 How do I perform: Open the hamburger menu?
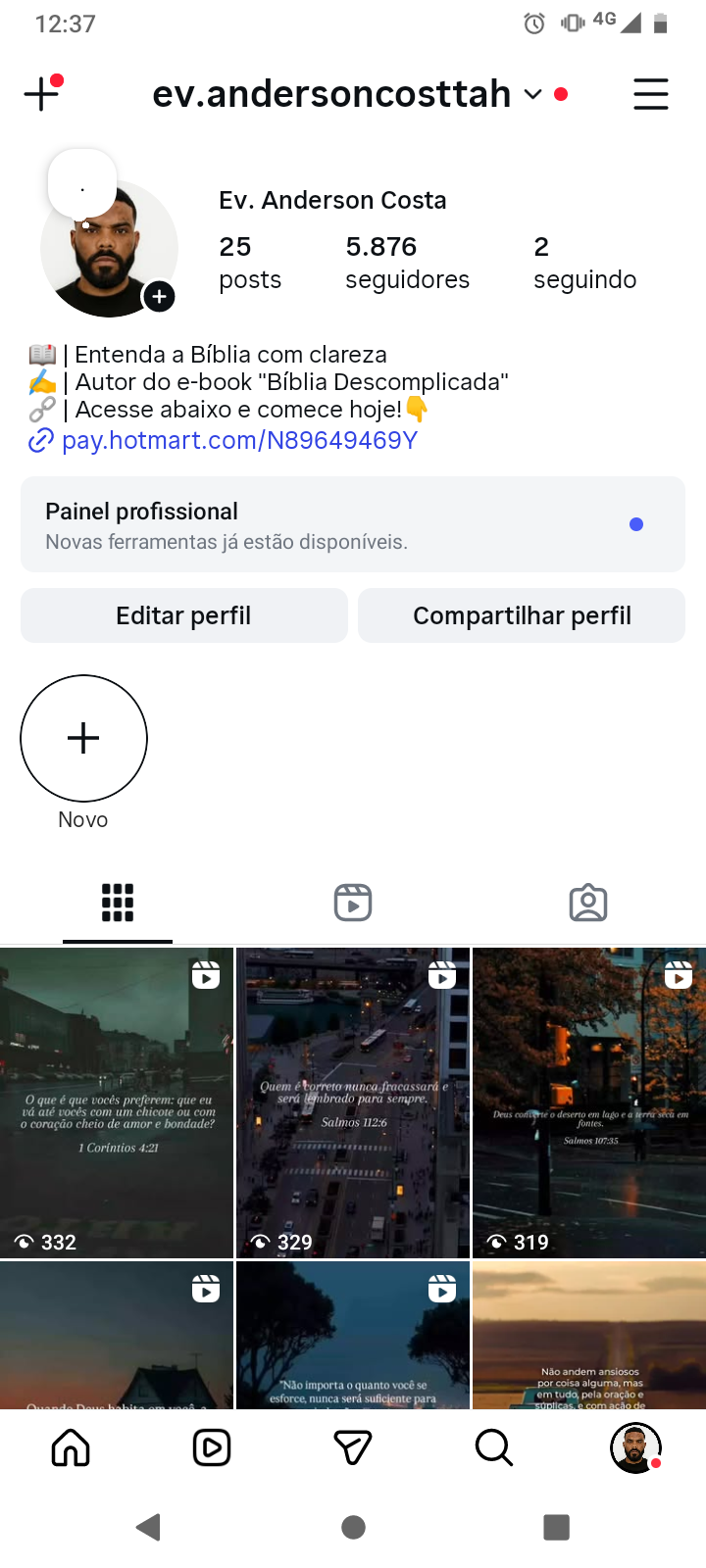click(651, 94)
